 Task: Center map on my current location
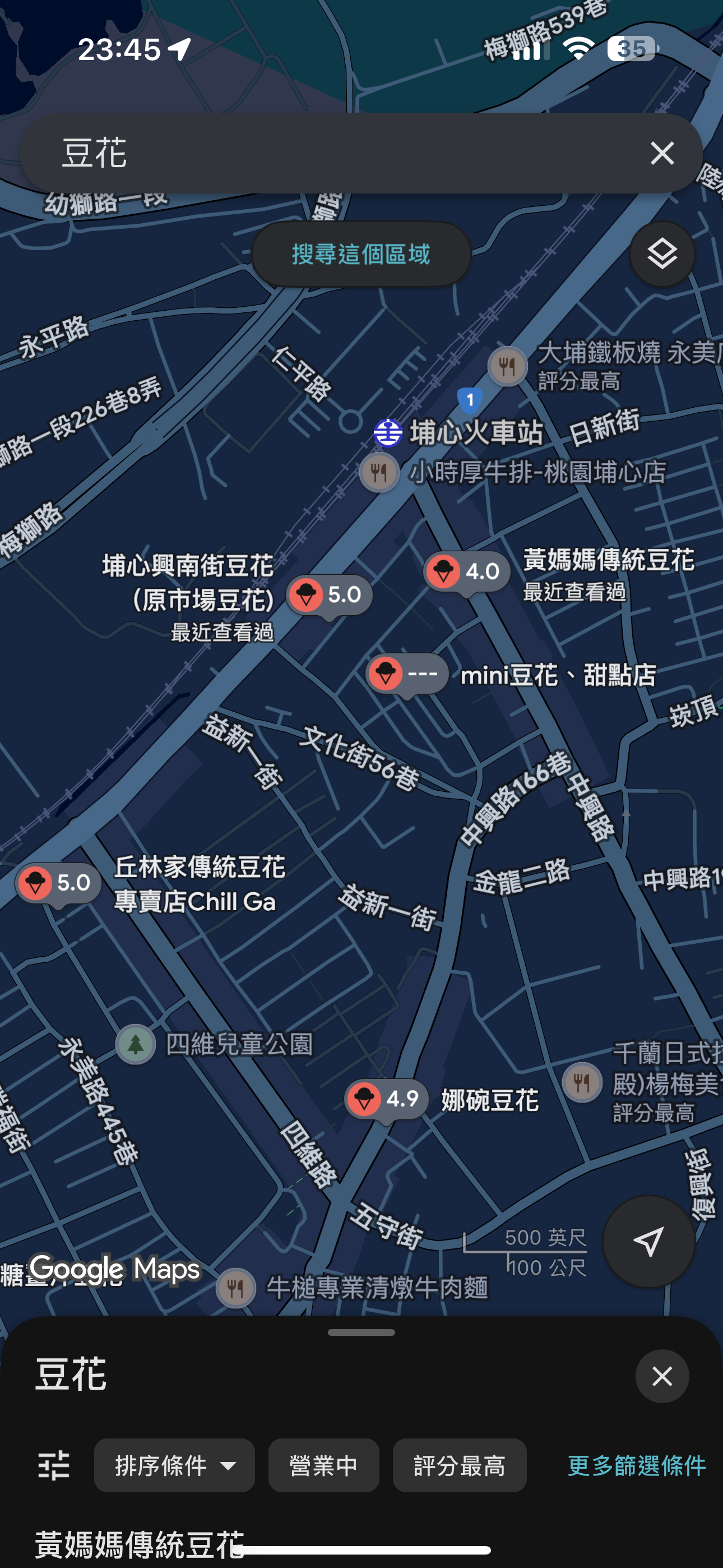click(x=648, y=1240)
